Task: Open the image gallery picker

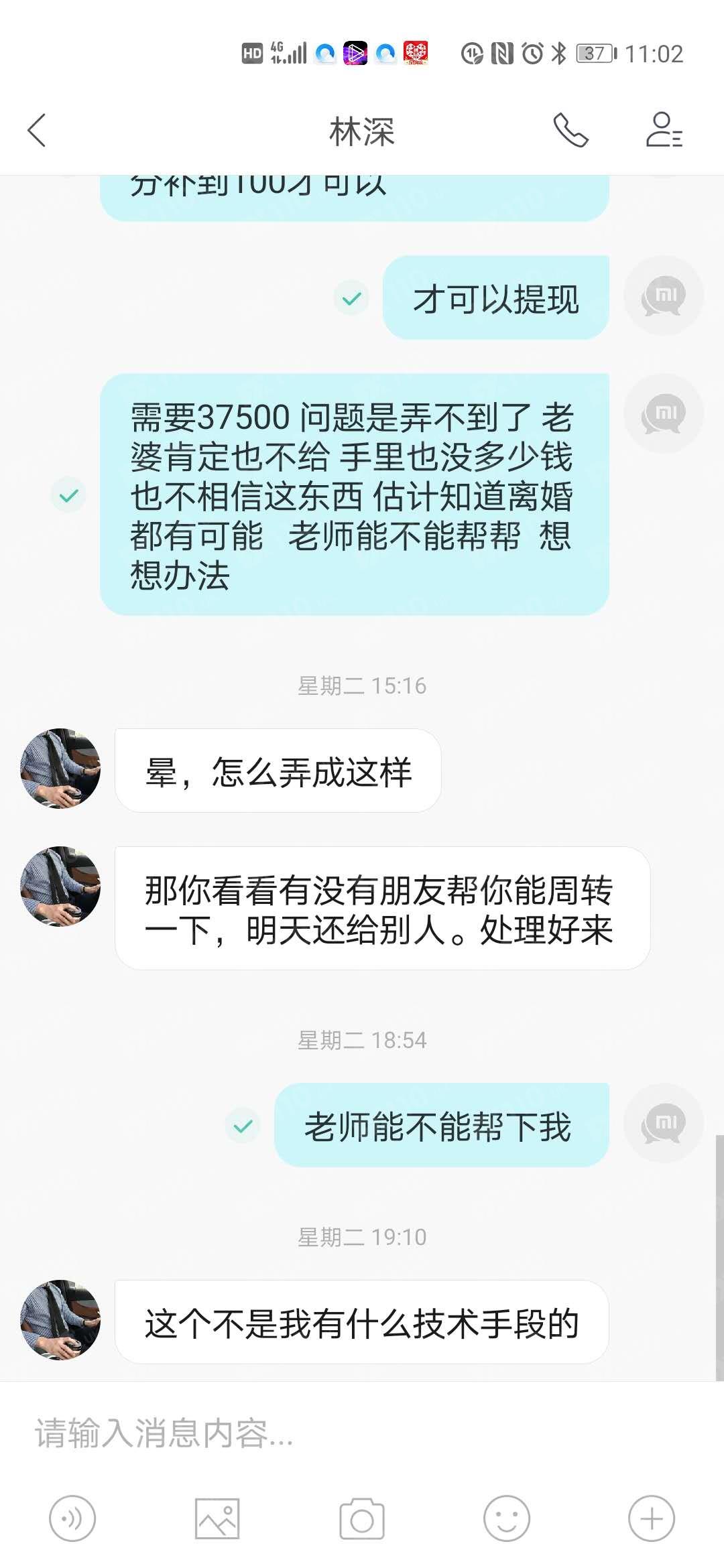Action: pos(217,1518)
